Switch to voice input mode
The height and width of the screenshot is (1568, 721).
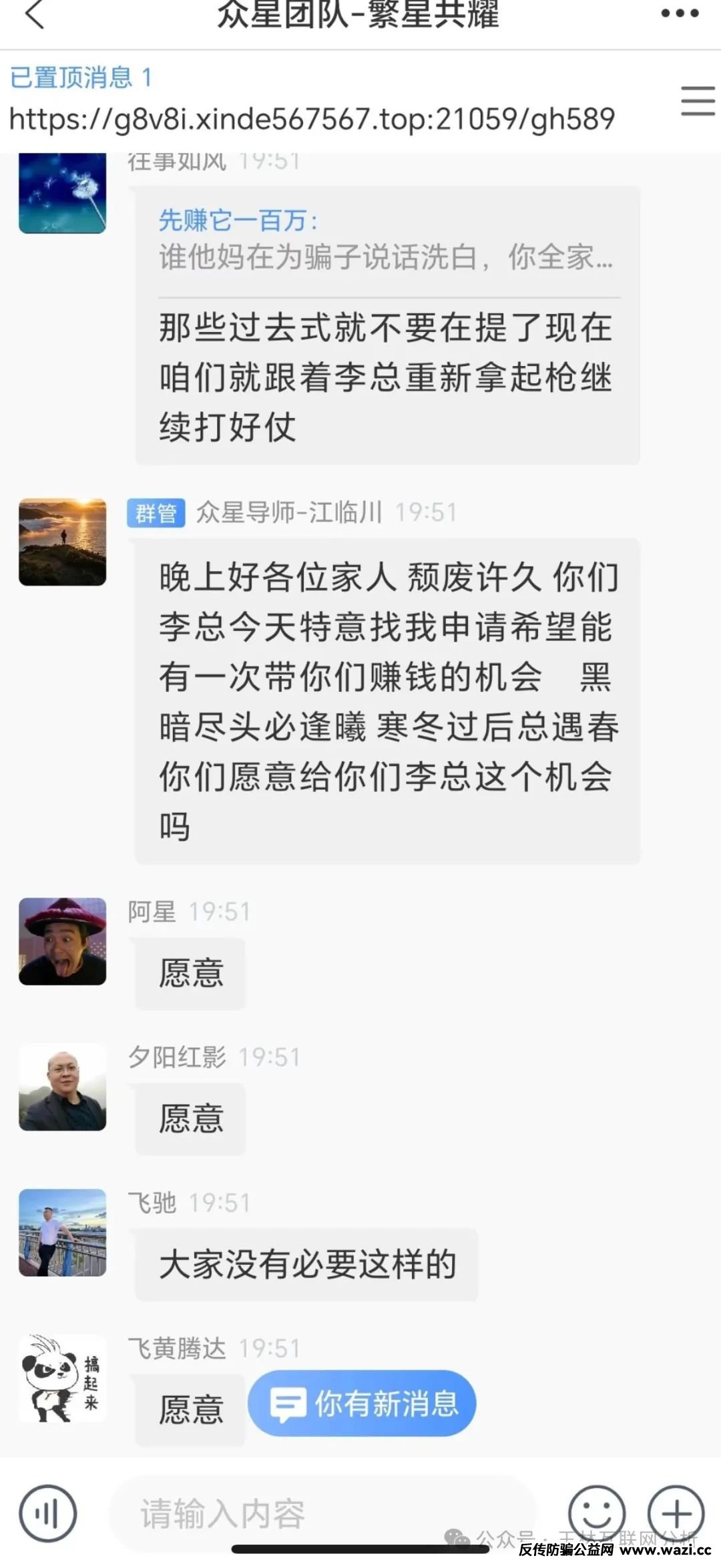coord(48,1513)
